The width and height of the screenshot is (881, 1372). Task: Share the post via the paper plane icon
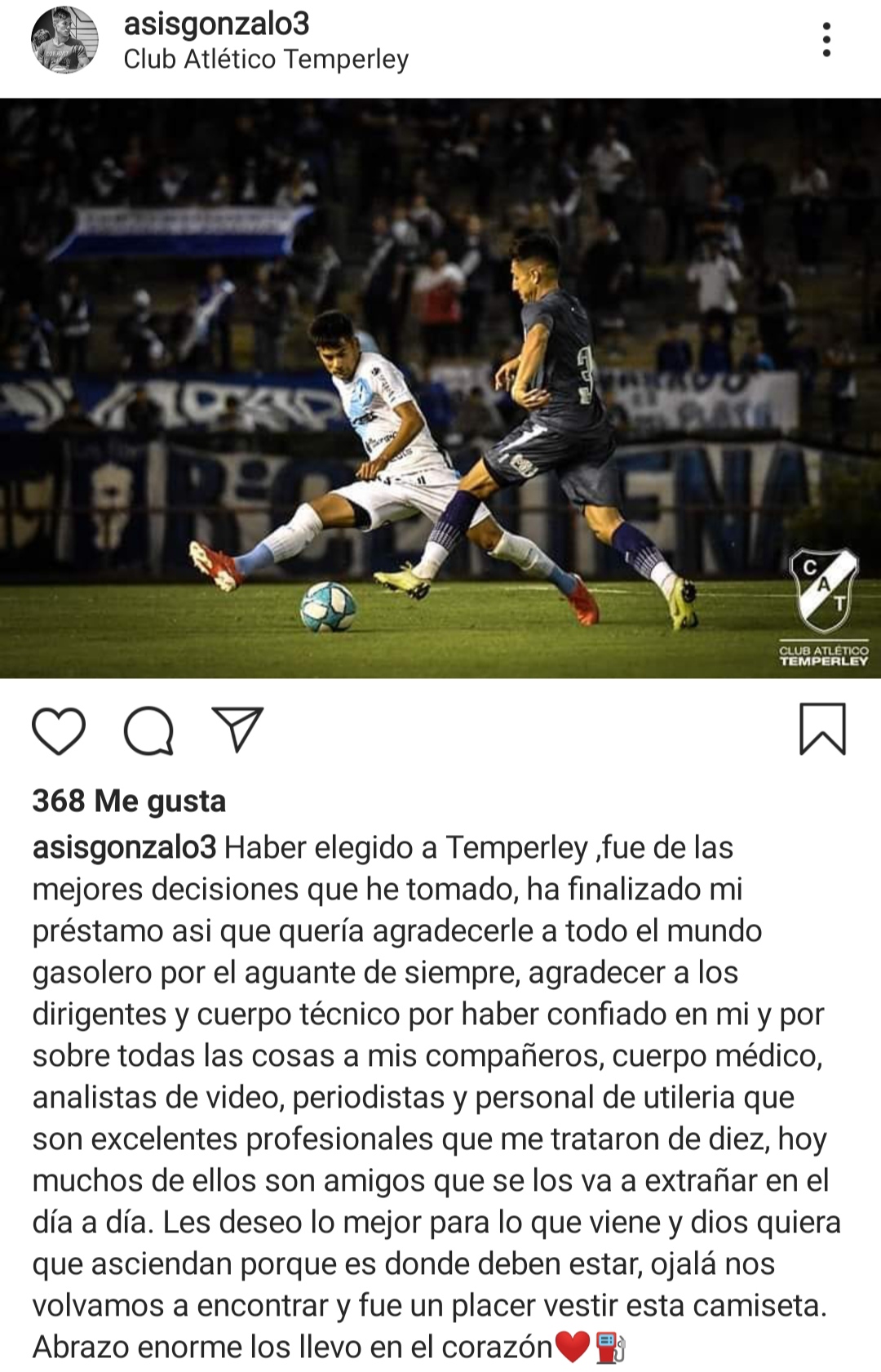237,728
